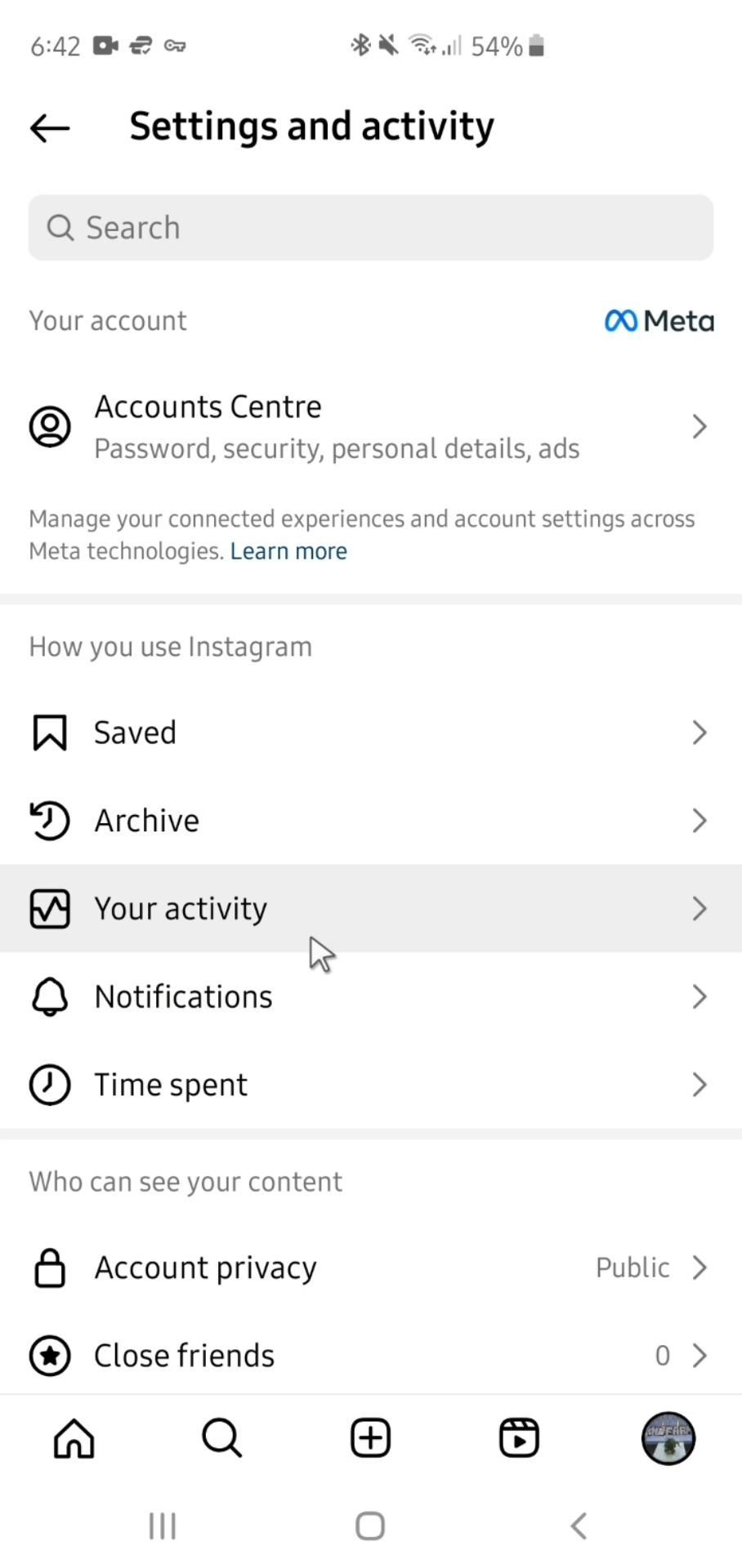Open Time spent

pyautogui.click(x=370, y=1085)
